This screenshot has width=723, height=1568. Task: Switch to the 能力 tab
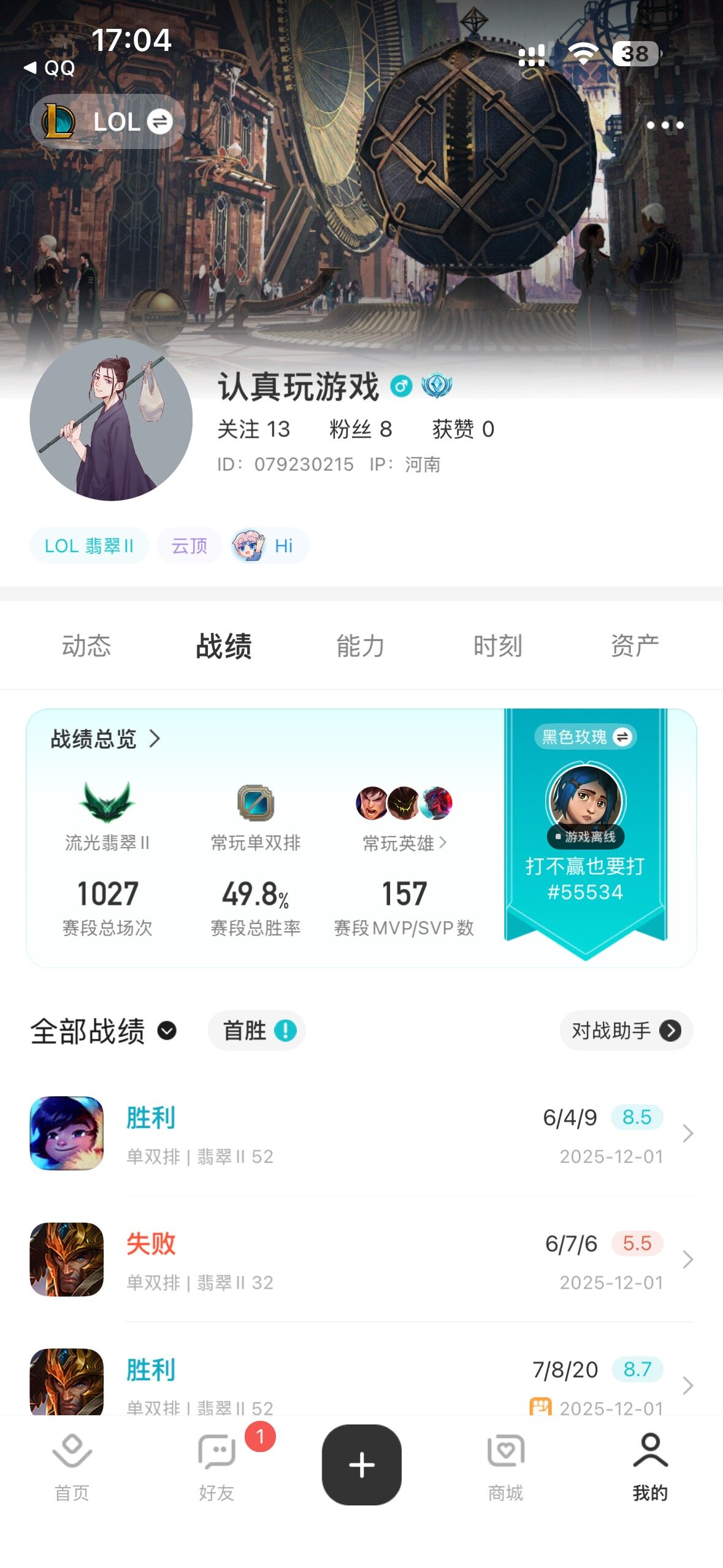click(x=359, y=645)
